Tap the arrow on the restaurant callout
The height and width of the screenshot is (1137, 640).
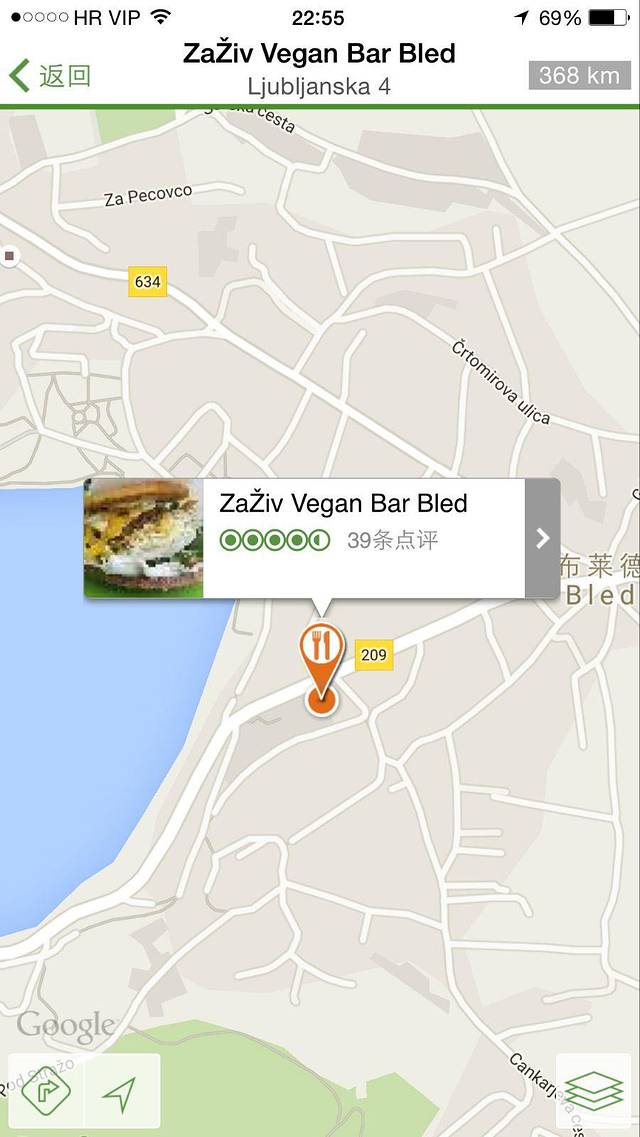pos(542,539)
